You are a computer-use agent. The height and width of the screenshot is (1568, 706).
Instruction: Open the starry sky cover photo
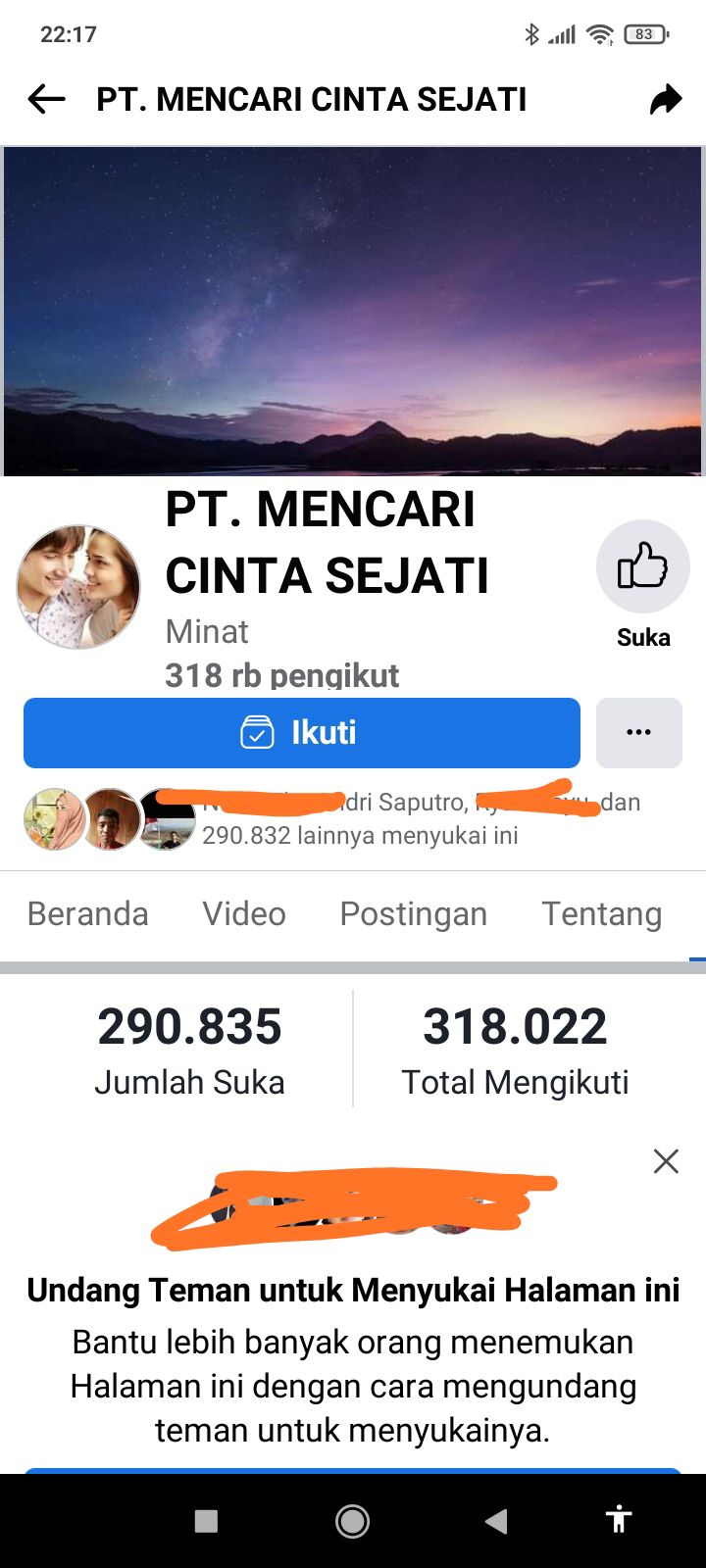[x=353, y=311]
